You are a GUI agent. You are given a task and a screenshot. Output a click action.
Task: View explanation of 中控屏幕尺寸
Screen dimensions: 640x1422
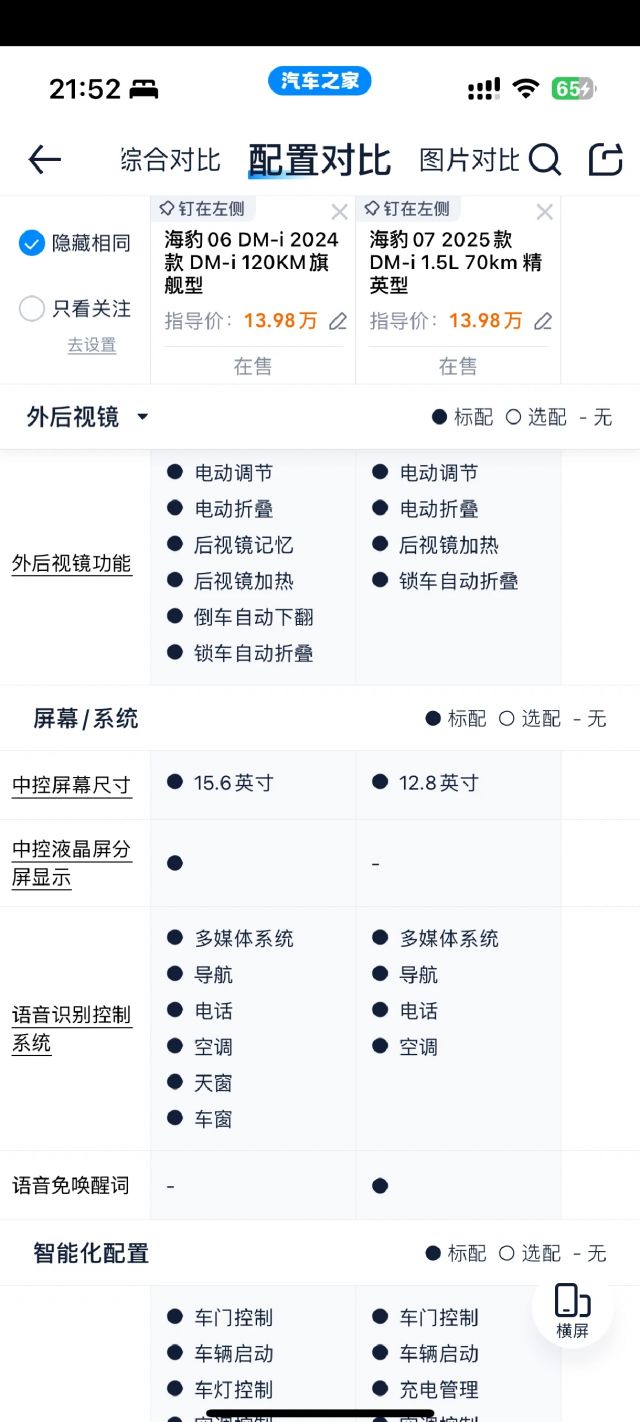(71, 785)
